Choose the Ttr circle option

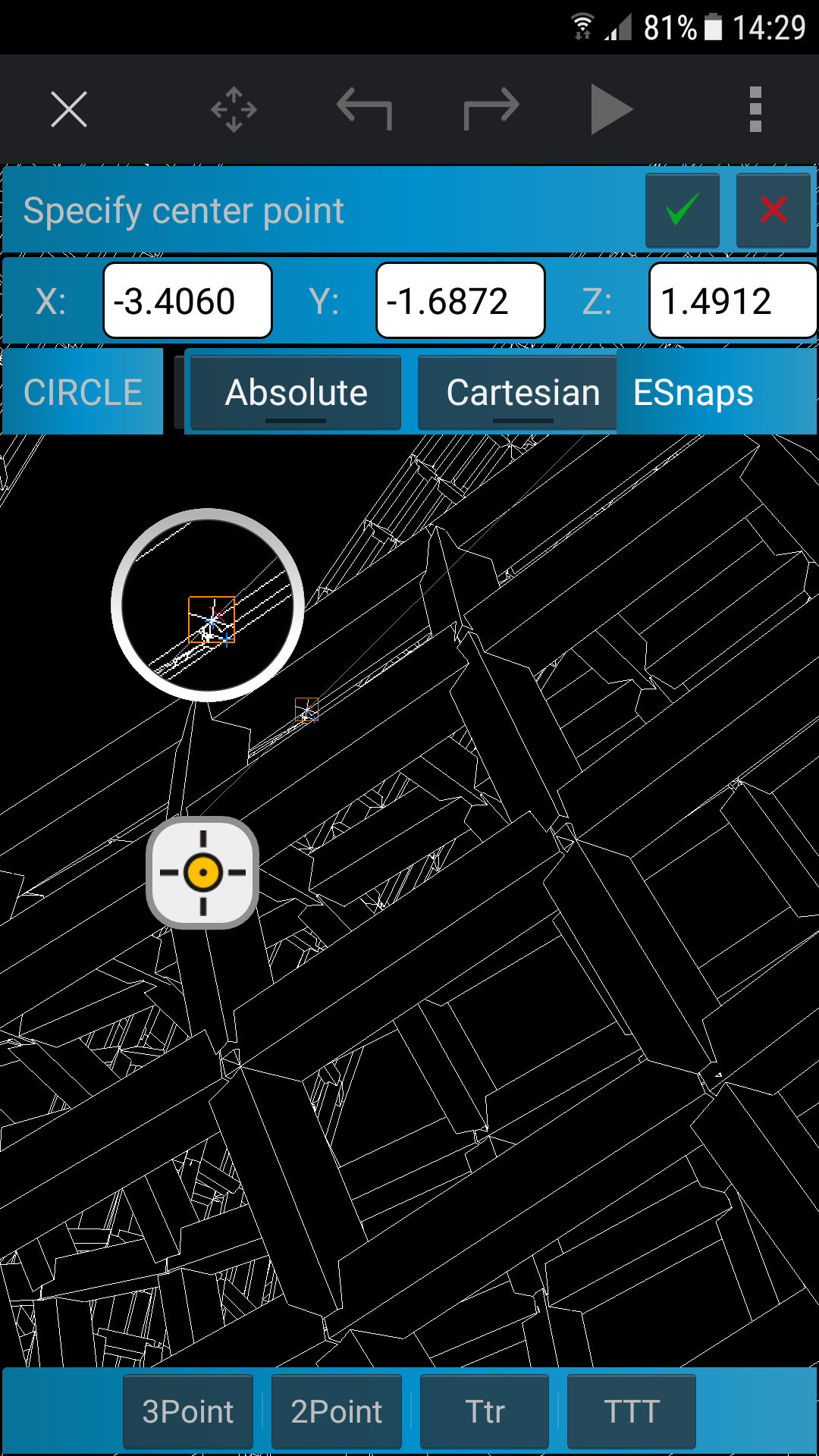[x=485, y=1412]
